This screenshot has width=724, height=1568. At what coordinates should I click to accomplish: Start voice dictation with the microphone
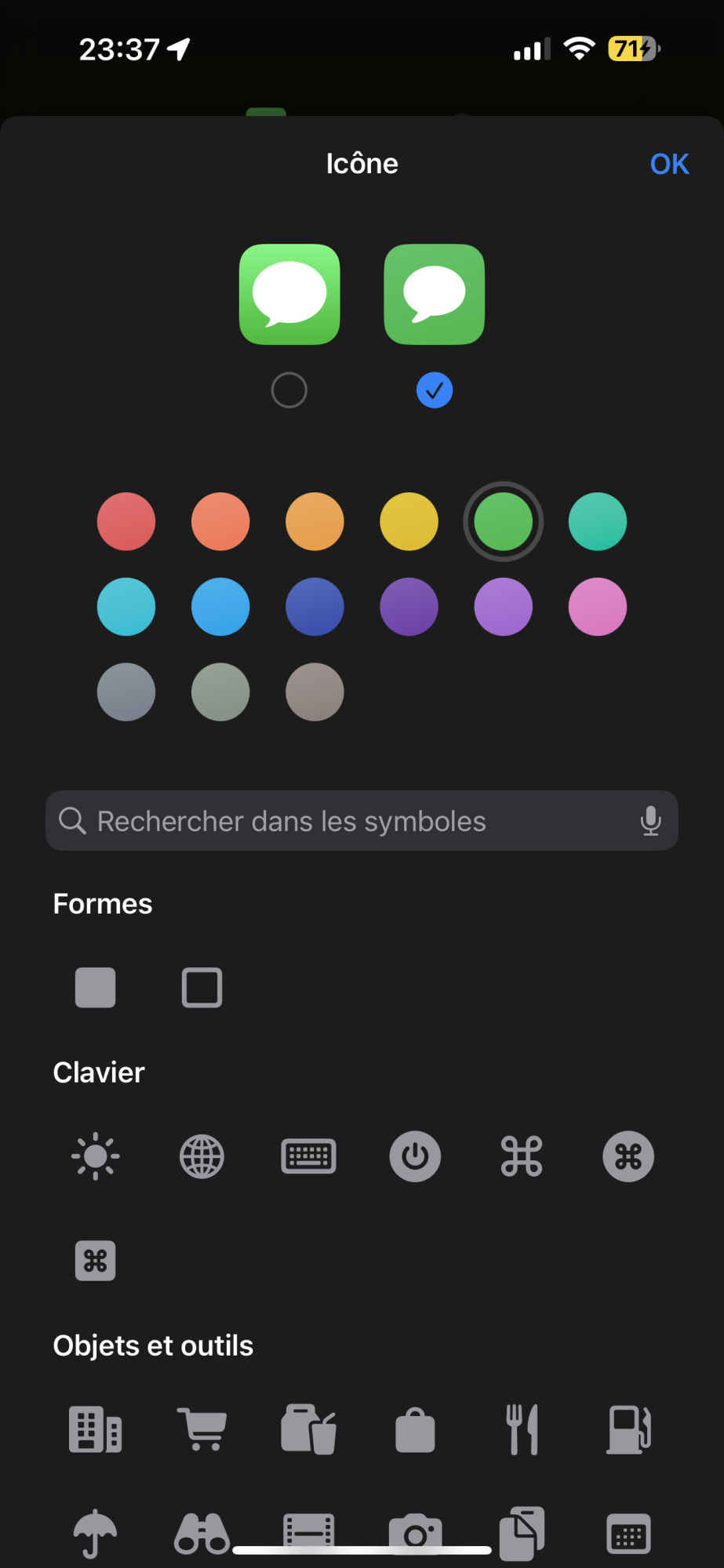tap(650, 821)
